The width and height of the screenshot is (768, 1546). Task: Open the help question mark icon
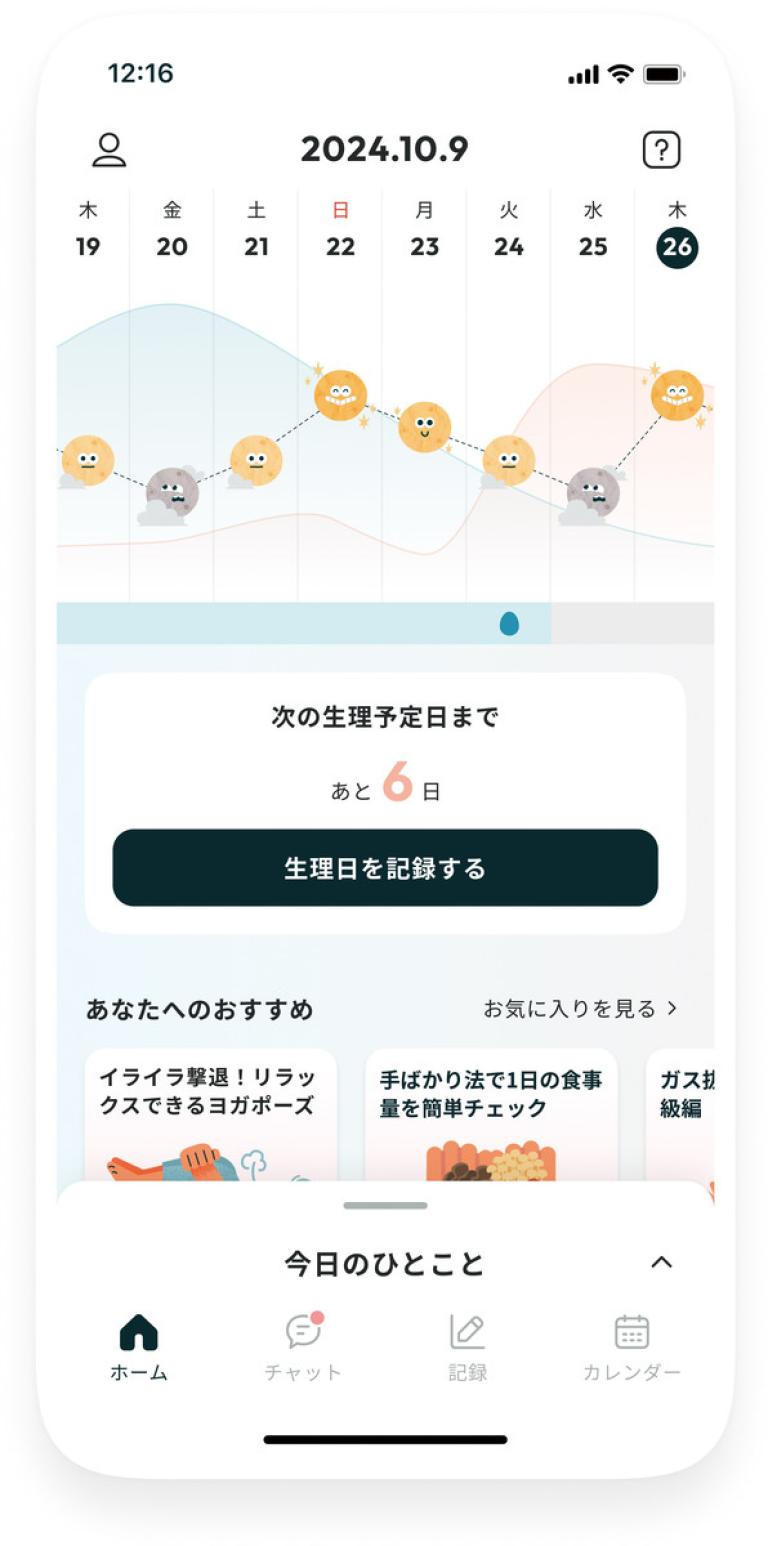pyautogui.click(x=660, y=150)
